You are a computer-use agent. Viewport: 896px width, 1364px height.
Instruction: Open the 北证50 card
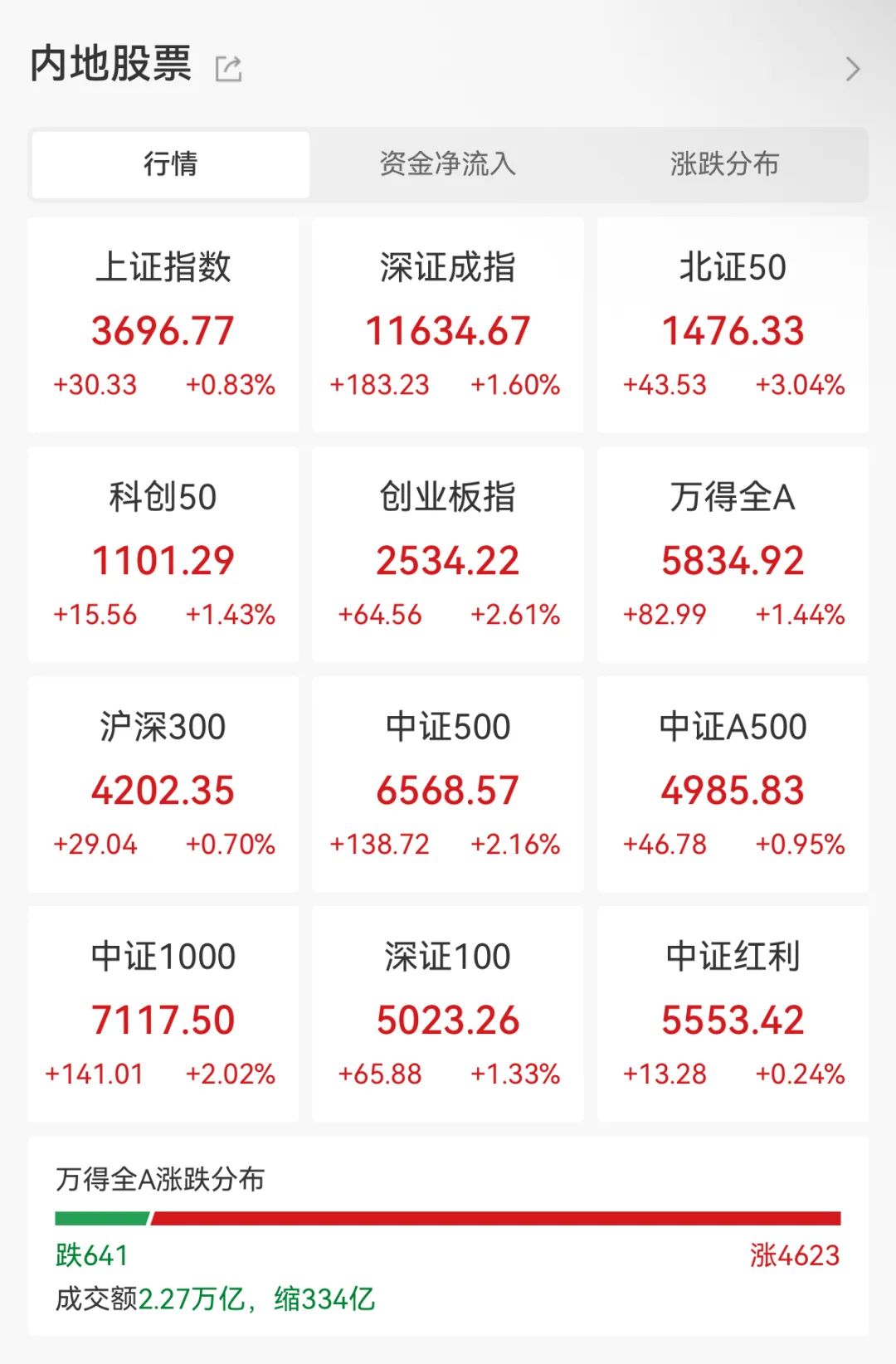click(x=733, y=325)
